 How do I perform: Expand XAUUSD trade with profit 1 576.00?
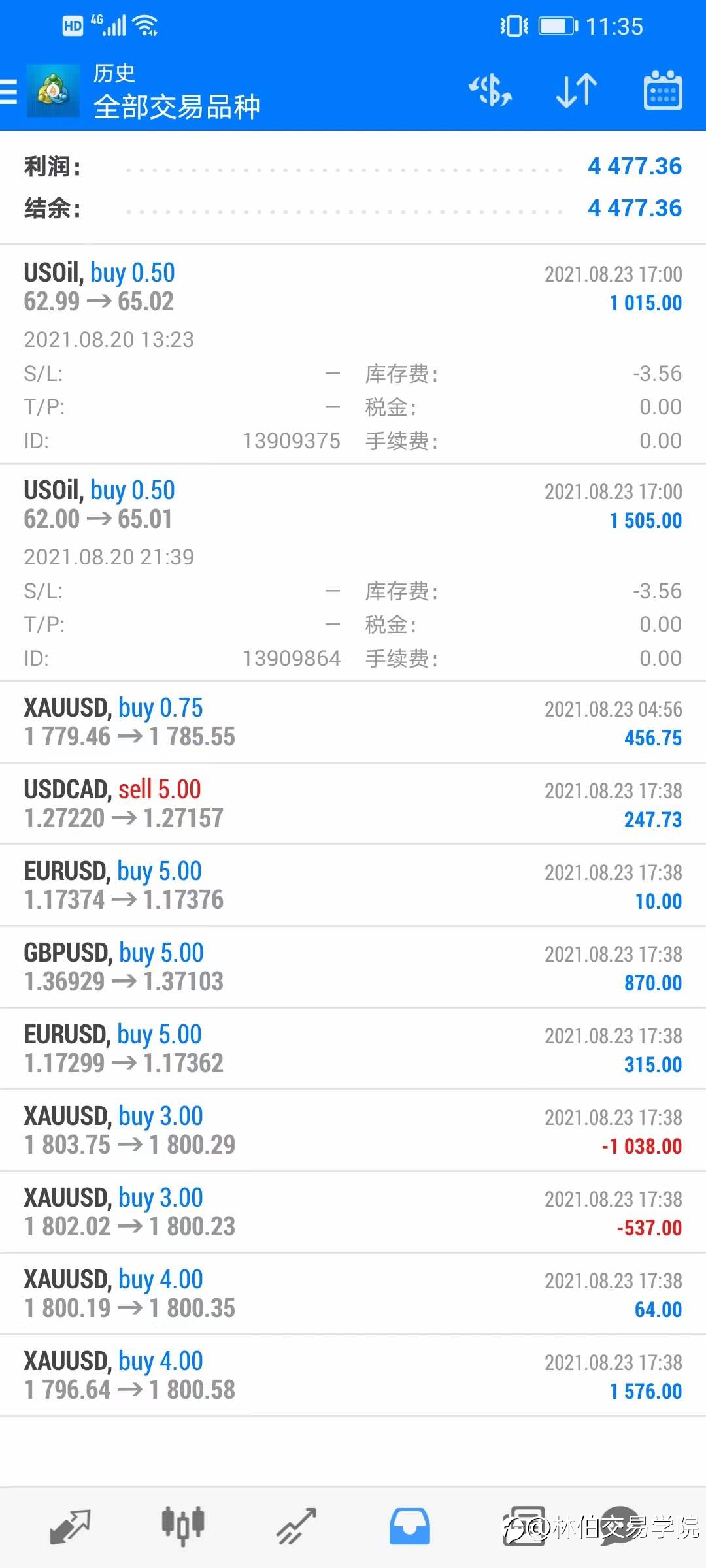(x=353, y=1375)
